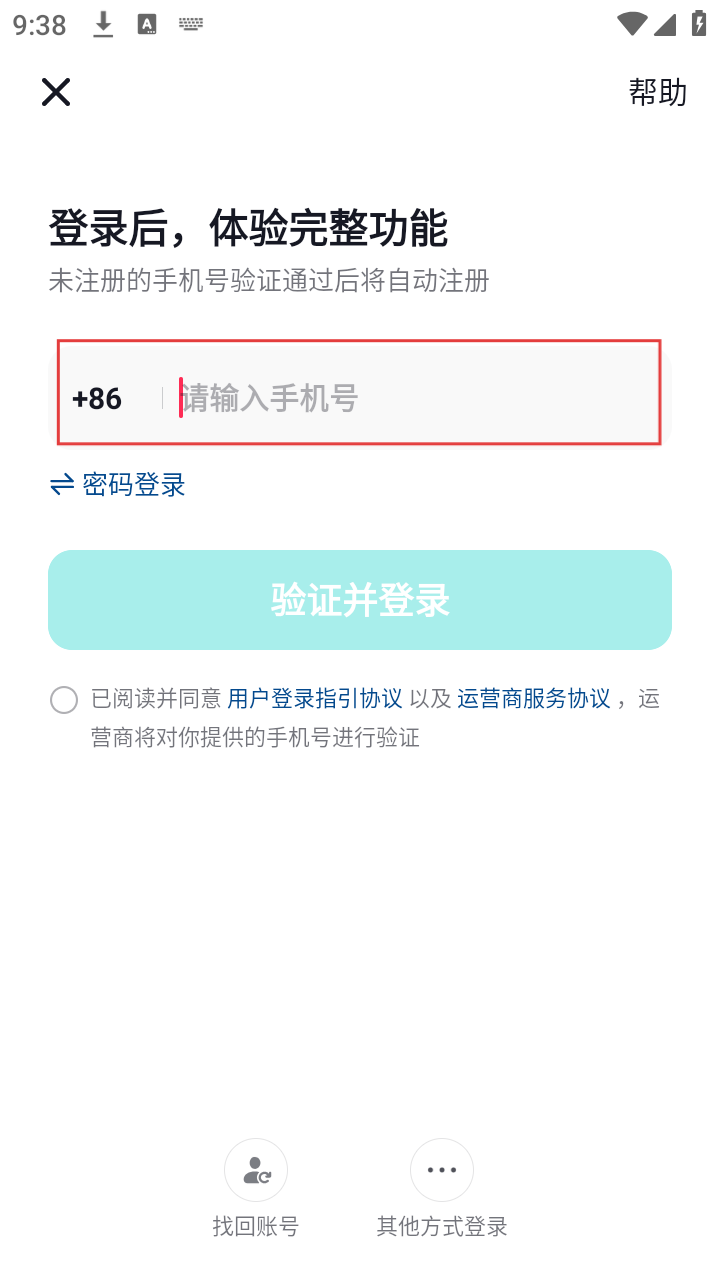Open 用户登录指引协议 link
Image resolution: width=720 pixels, height=1280 pixels.
315,699
